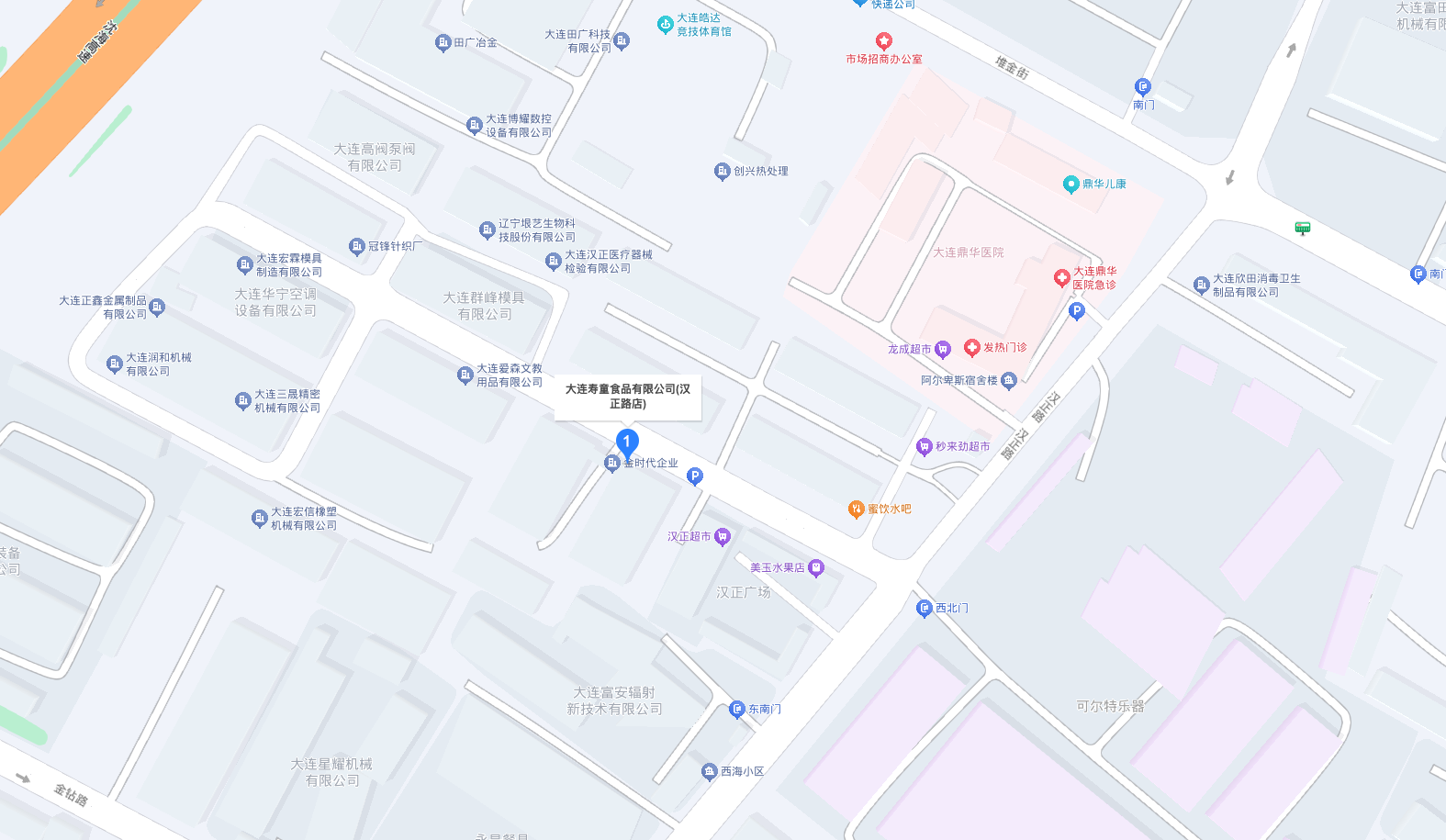Viewport: 1446px width, 840px height.
Task: Select the 发热门诊 clinic marker
Action: (x=972, y=348)
